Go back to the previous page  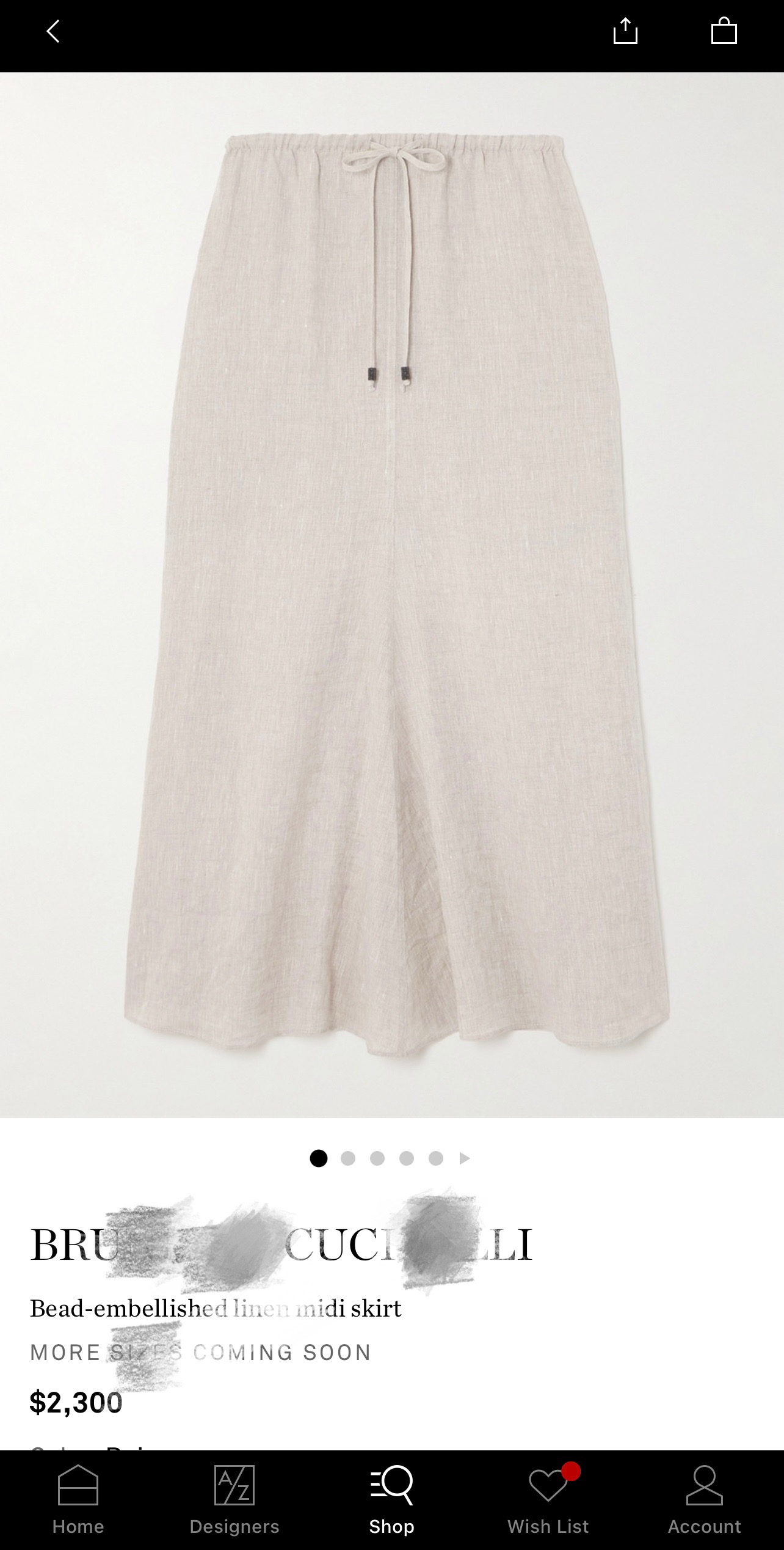pos(54,32)
